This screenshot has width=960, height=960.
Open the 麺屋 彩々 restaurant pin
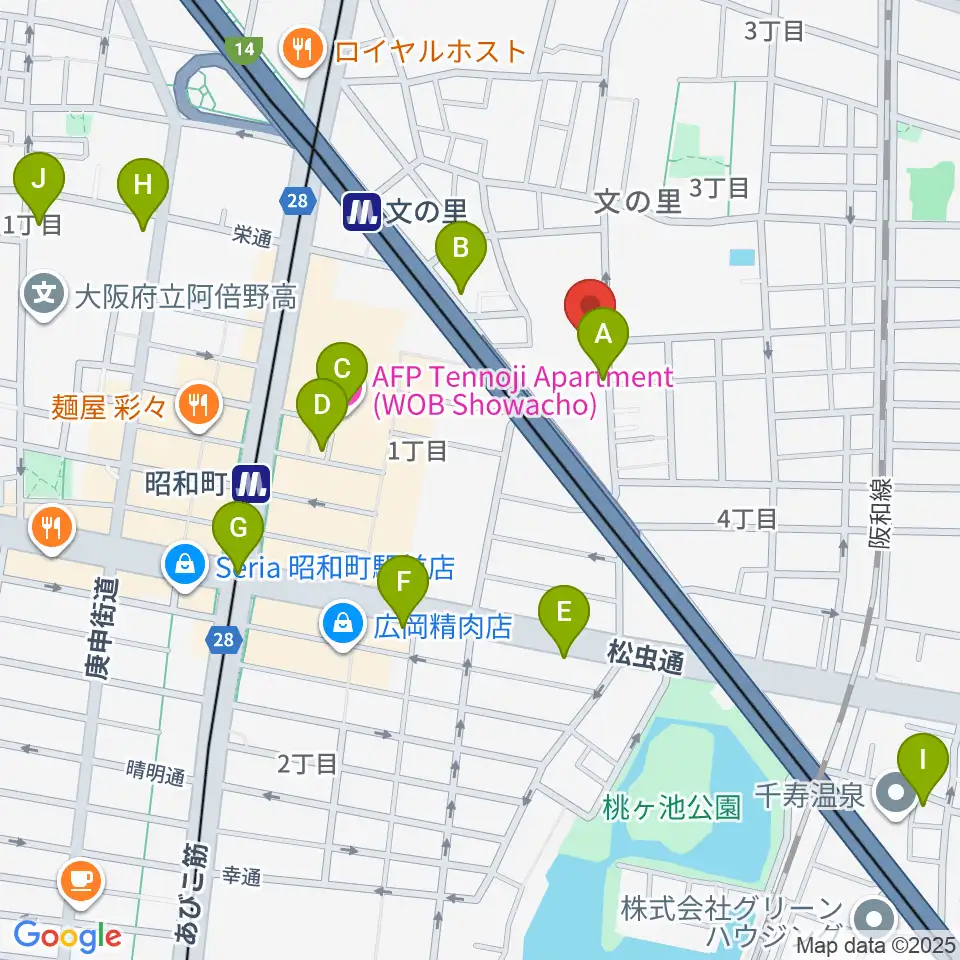click(198, 407)
